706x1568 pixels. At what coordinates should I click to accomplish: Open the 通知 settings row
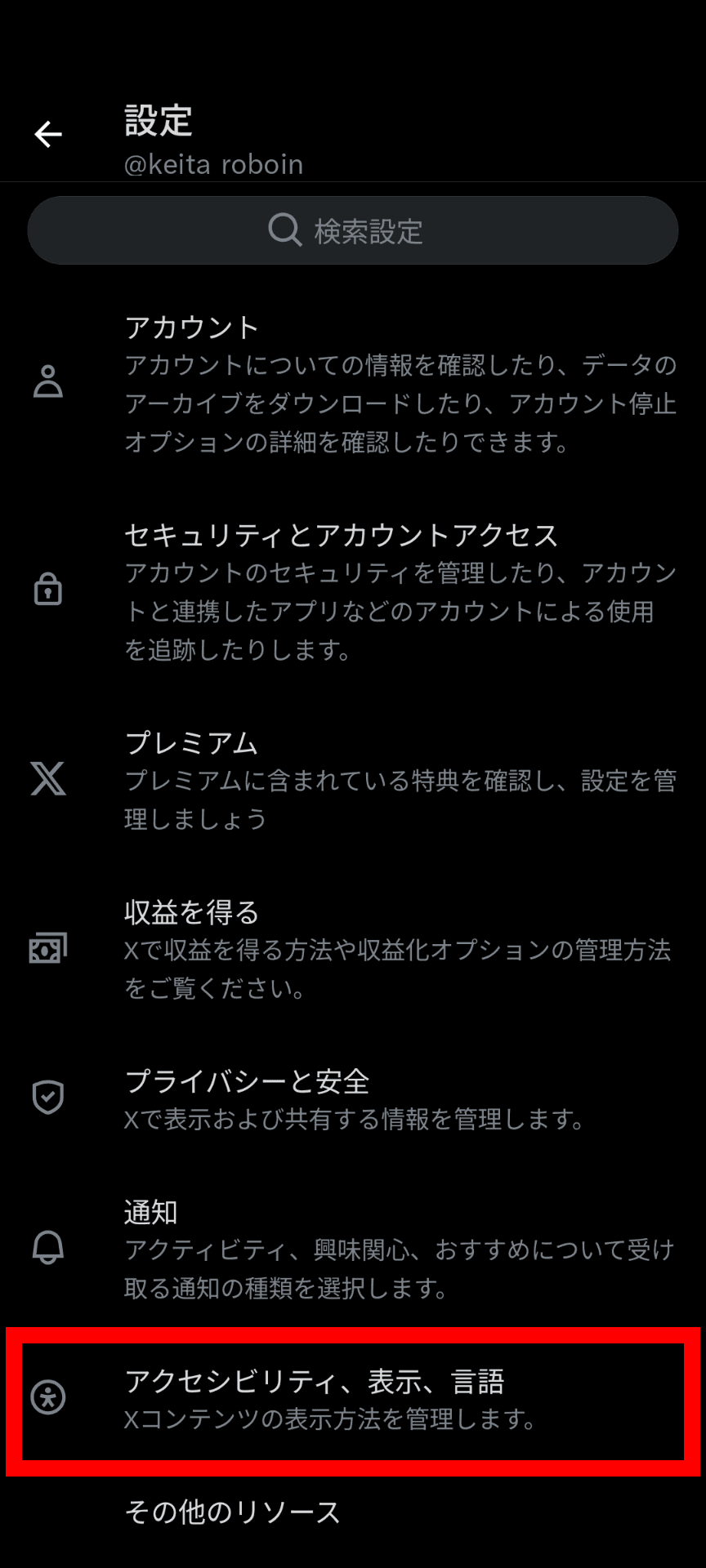(353, 1249)
